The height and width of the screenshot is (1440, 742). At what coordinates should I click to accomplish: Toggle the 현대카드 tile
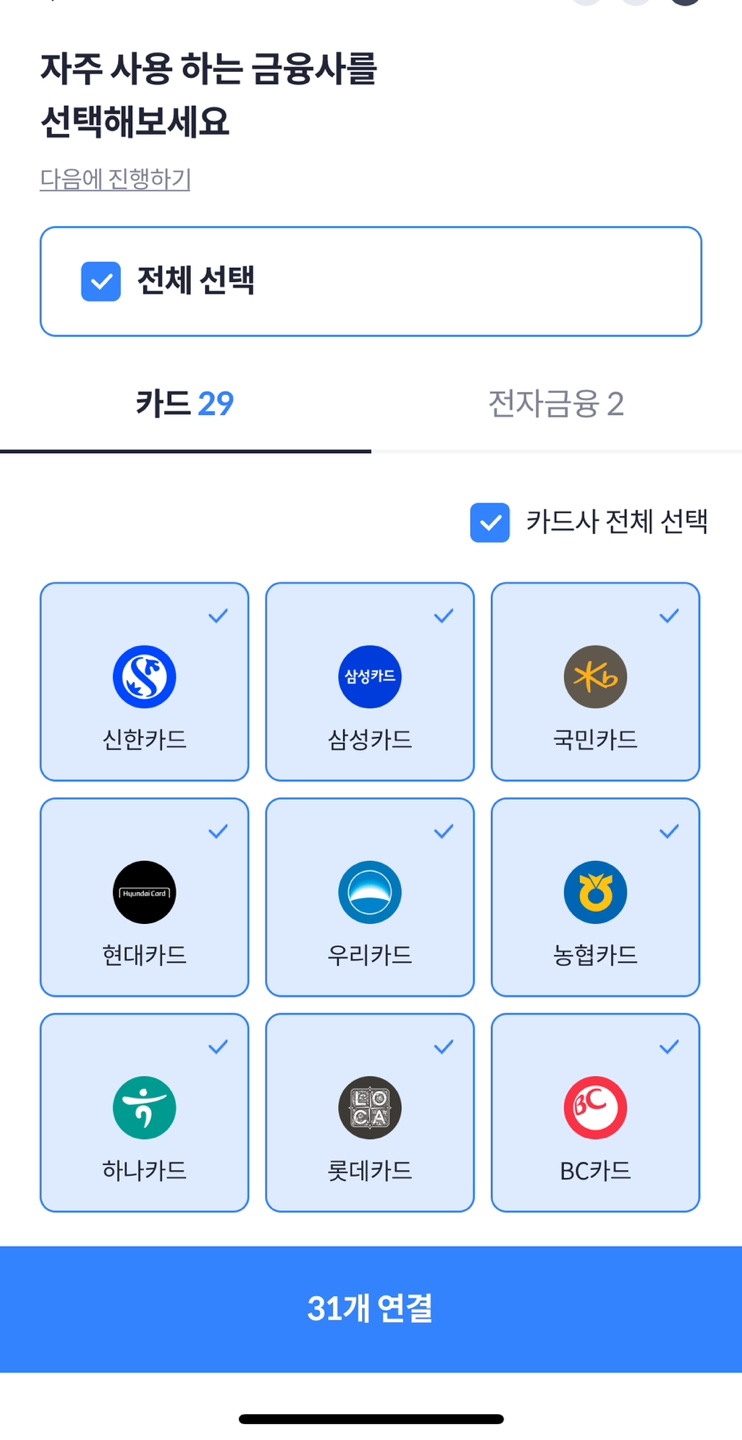(x=144, y=897)
